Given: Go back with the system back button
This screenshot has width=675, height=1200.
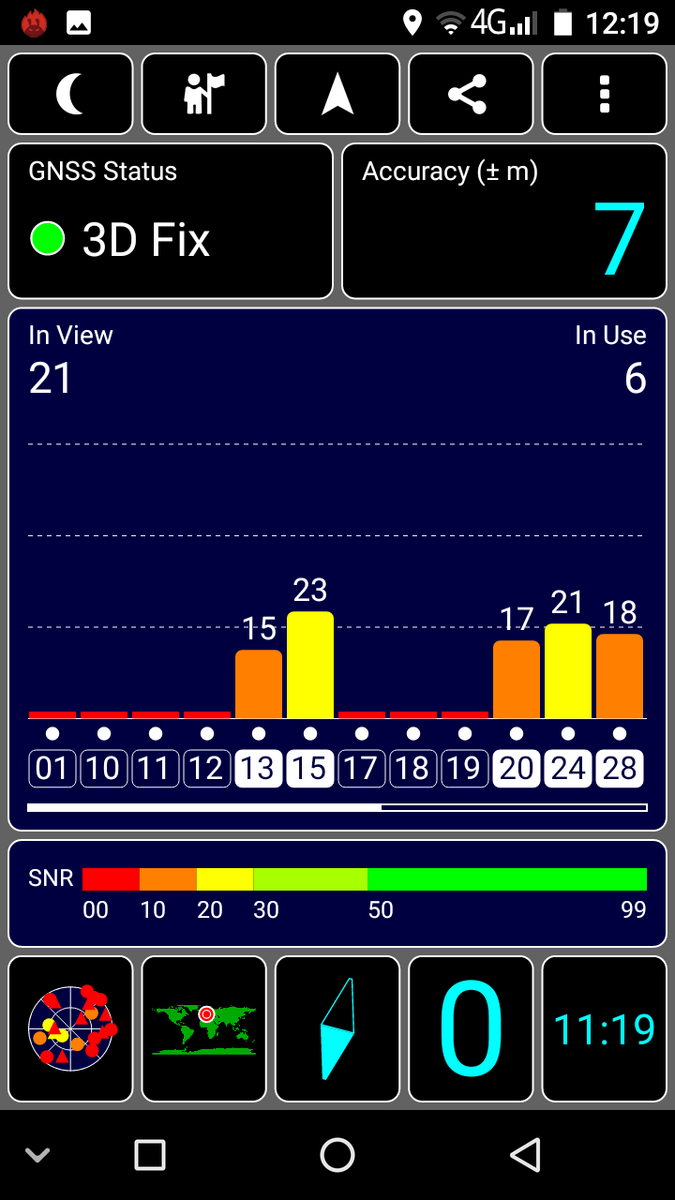Looking at the screenshot, I should click(x=525, y=1155).
